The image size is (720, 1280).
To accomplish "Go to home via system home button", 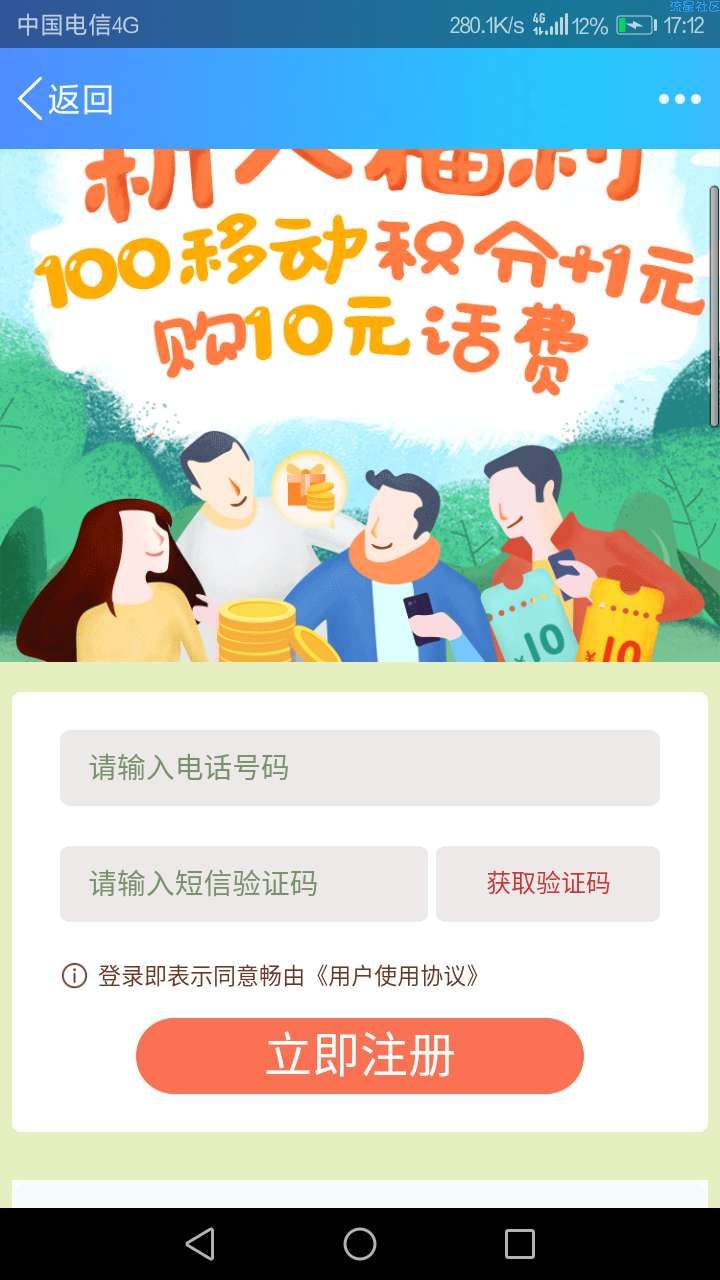I will tap(360, 1244).
